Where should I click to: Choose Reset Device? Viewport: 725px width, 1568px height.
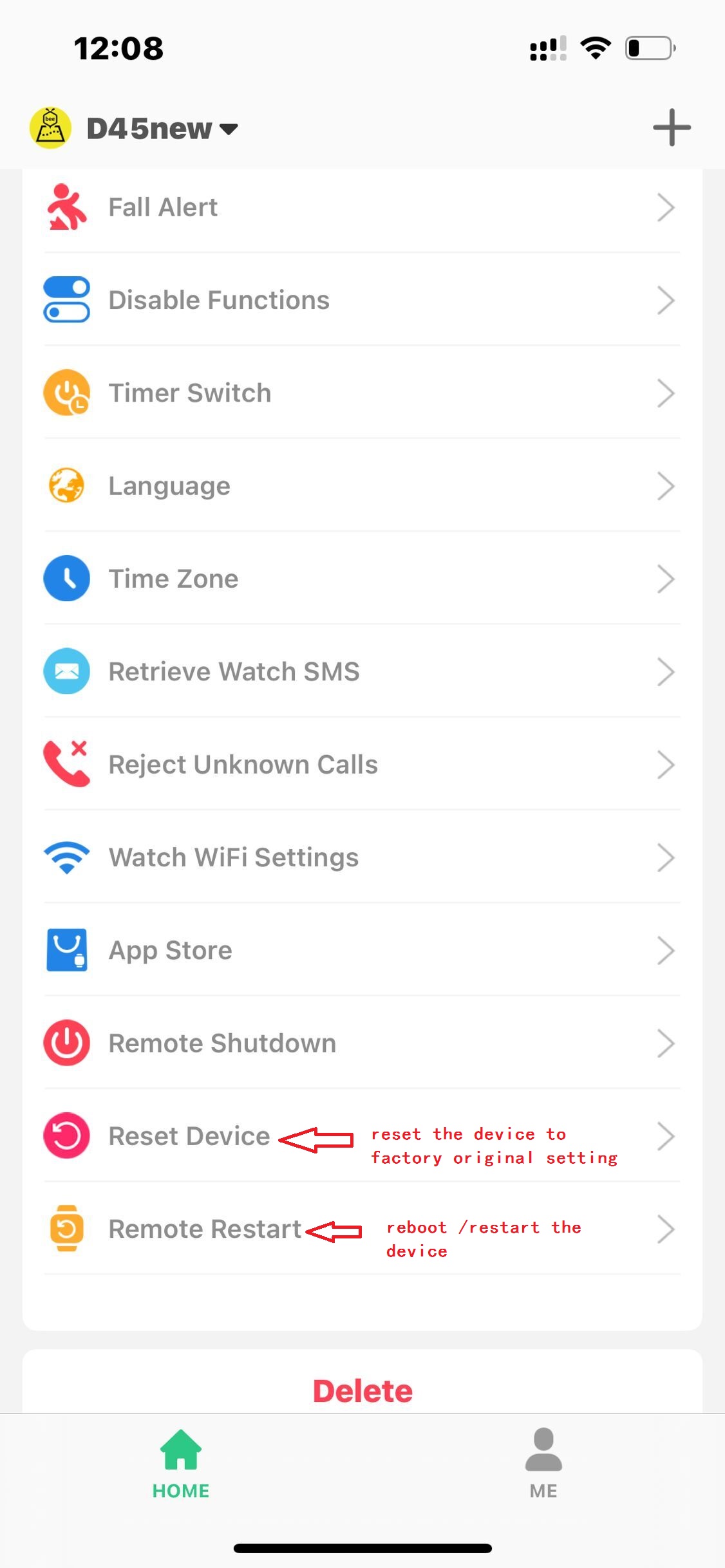[189, 1136]
